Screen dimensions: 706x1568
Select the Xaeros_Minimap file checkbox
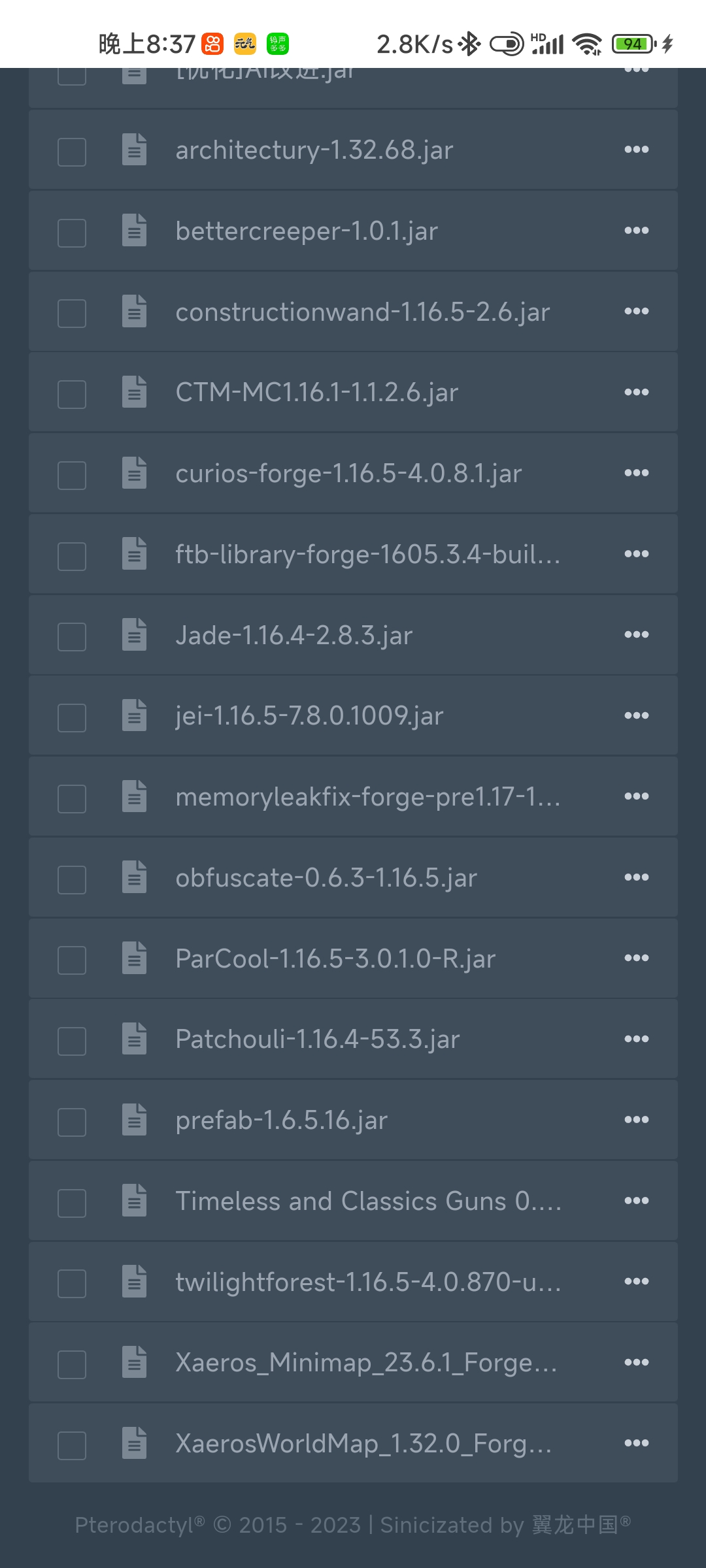[72, 1364]
